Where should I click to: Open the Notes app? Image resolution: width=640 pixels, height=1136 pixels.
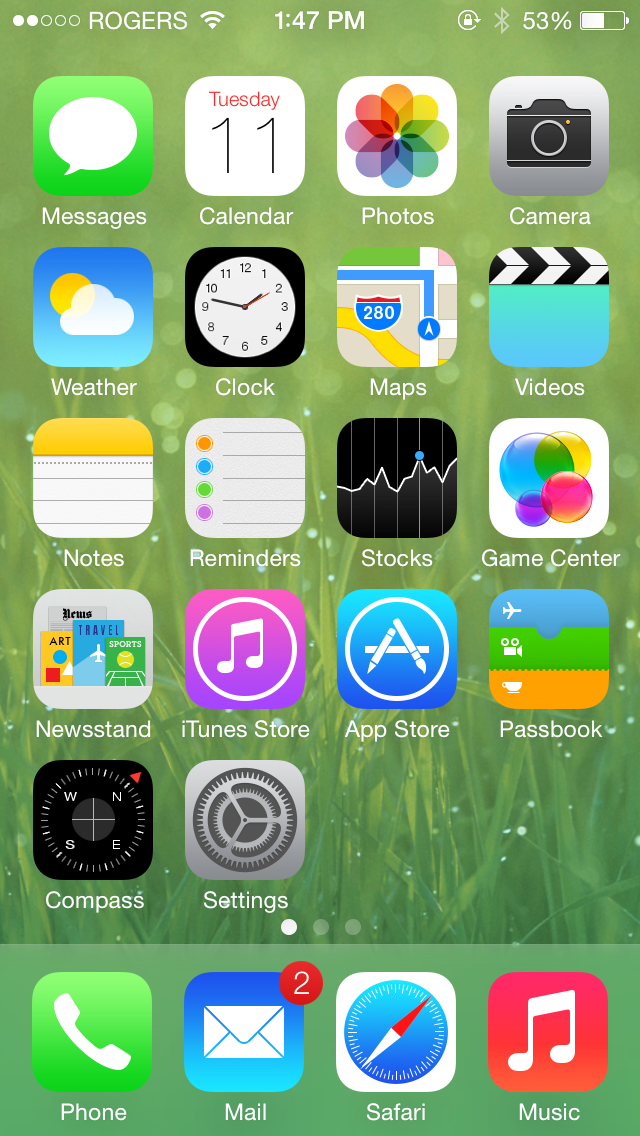93,478
